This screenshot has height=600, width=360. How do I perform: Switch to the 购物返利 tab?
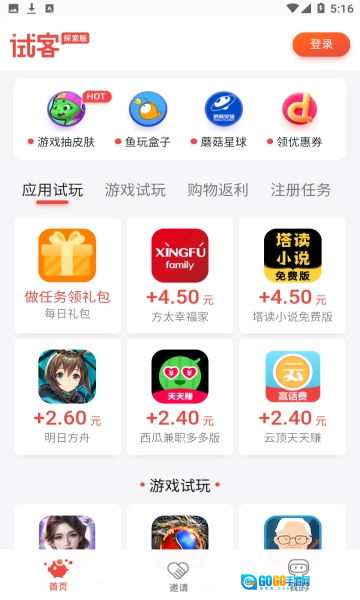tap(218, 190)
